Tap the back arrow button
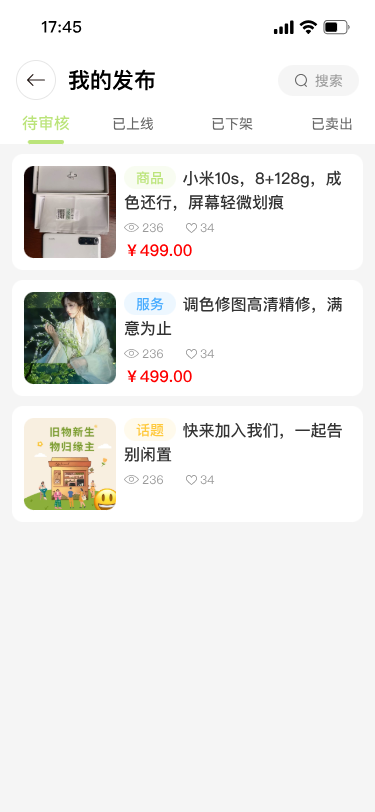The image size is (375, 812). coord(36,80)
